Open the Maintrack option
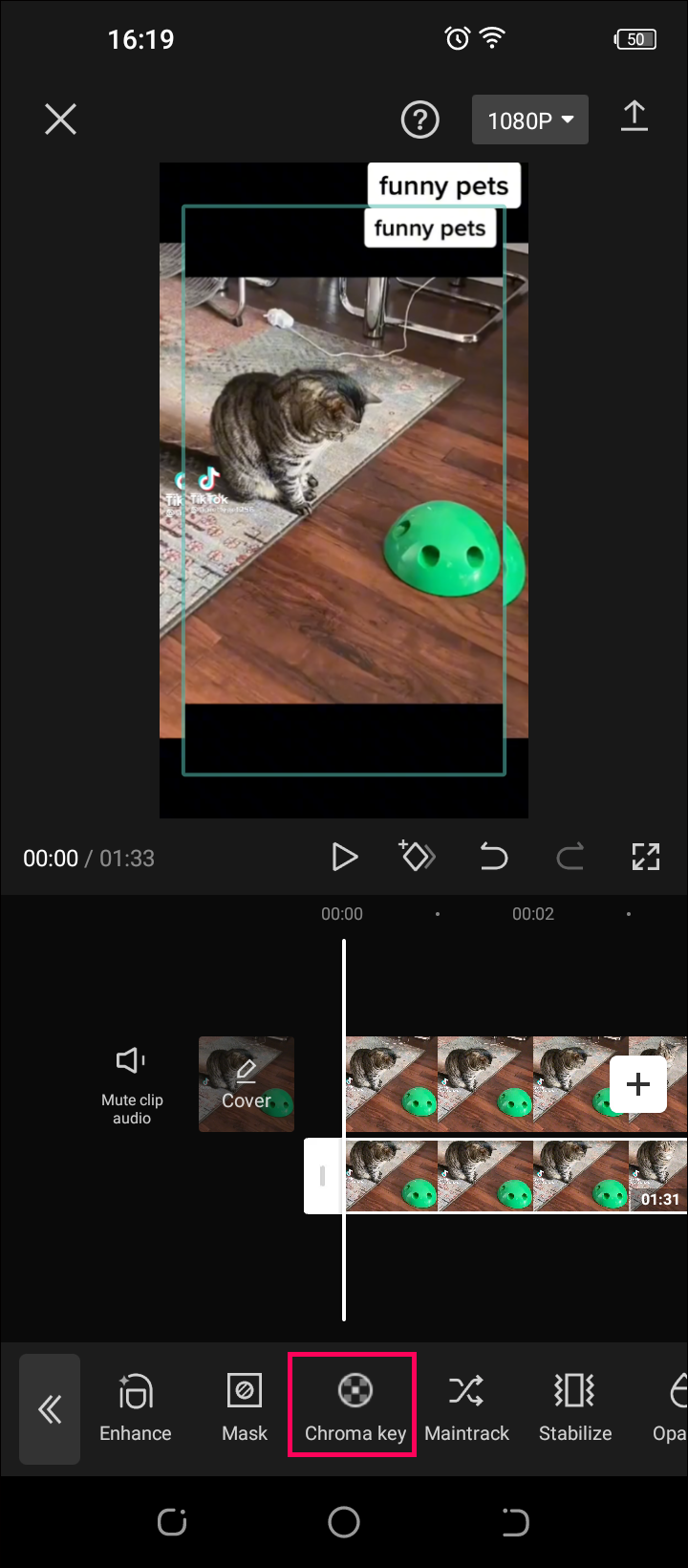The image size is (688, 1568). (x=466, y=1407)
